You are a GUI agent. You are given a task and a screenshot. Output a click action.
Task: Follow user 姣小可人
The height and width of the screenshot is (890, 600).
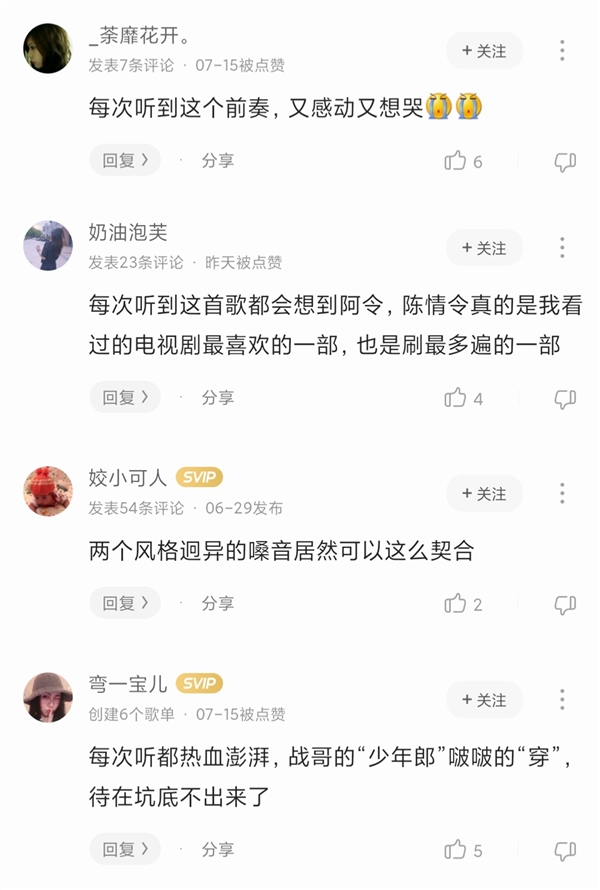coord(484,494)
